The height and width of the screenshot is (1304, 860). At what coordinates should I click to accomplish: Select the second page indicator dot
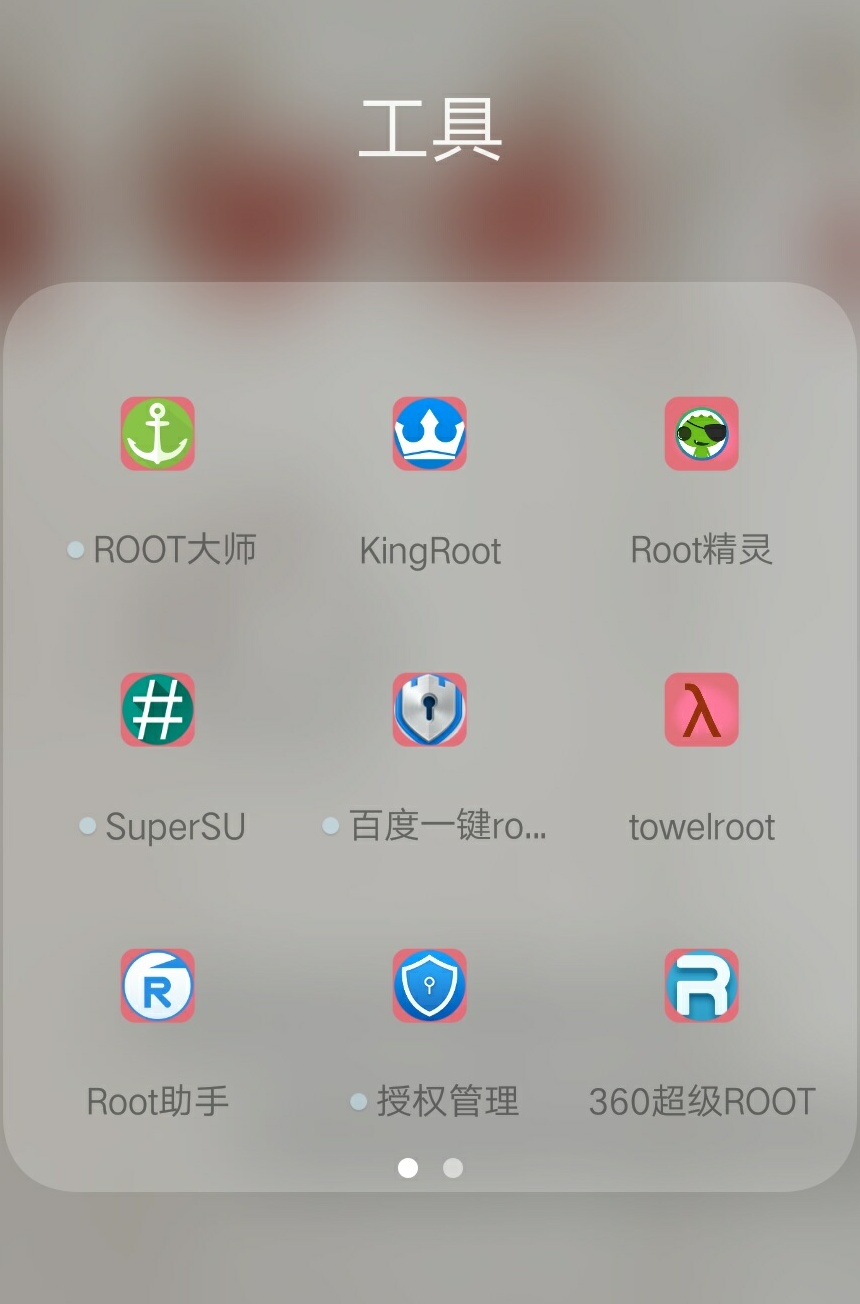452,1167
